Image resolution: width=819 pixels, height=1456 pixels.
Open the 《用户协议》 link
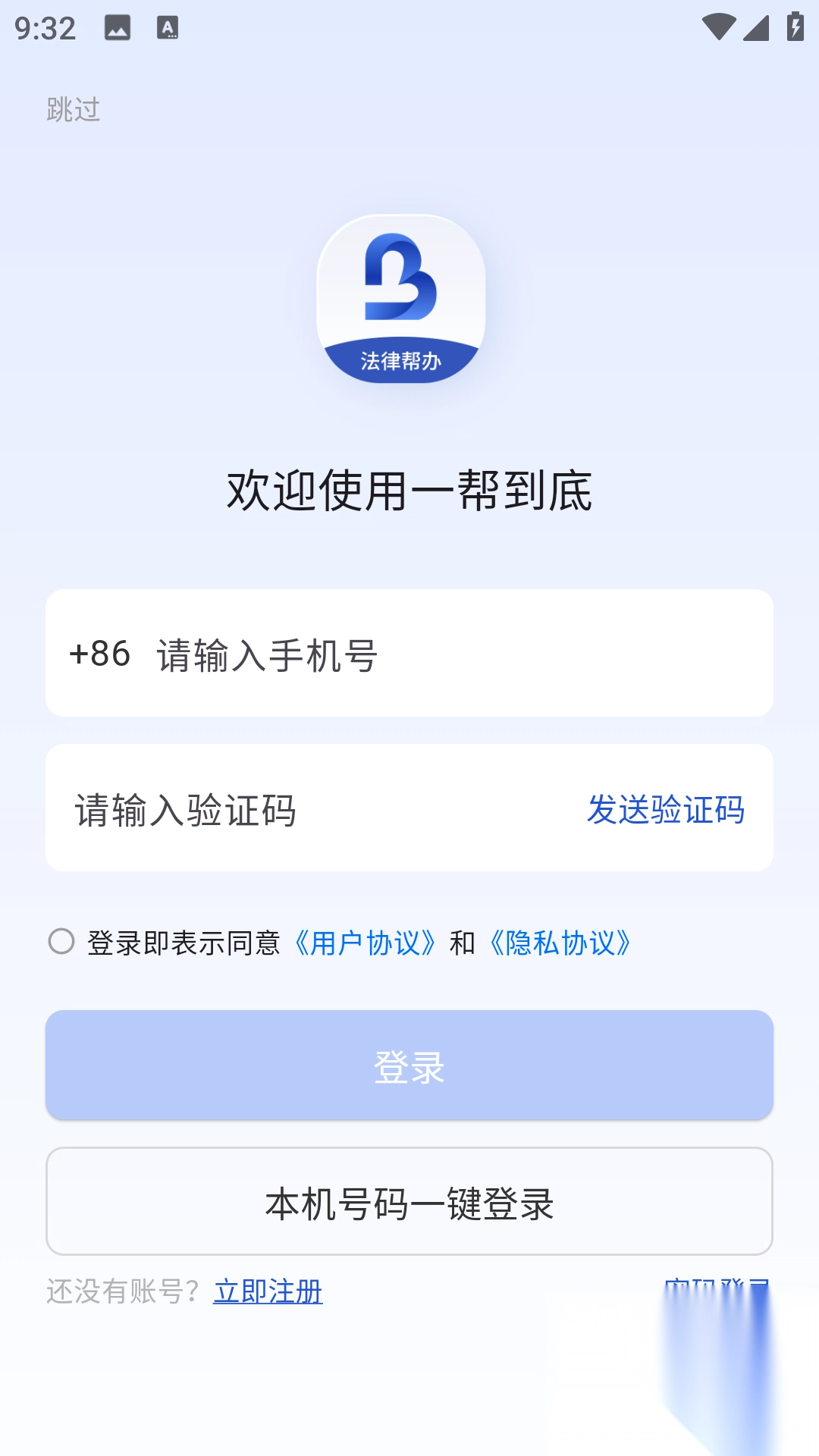tap(365, 943)
